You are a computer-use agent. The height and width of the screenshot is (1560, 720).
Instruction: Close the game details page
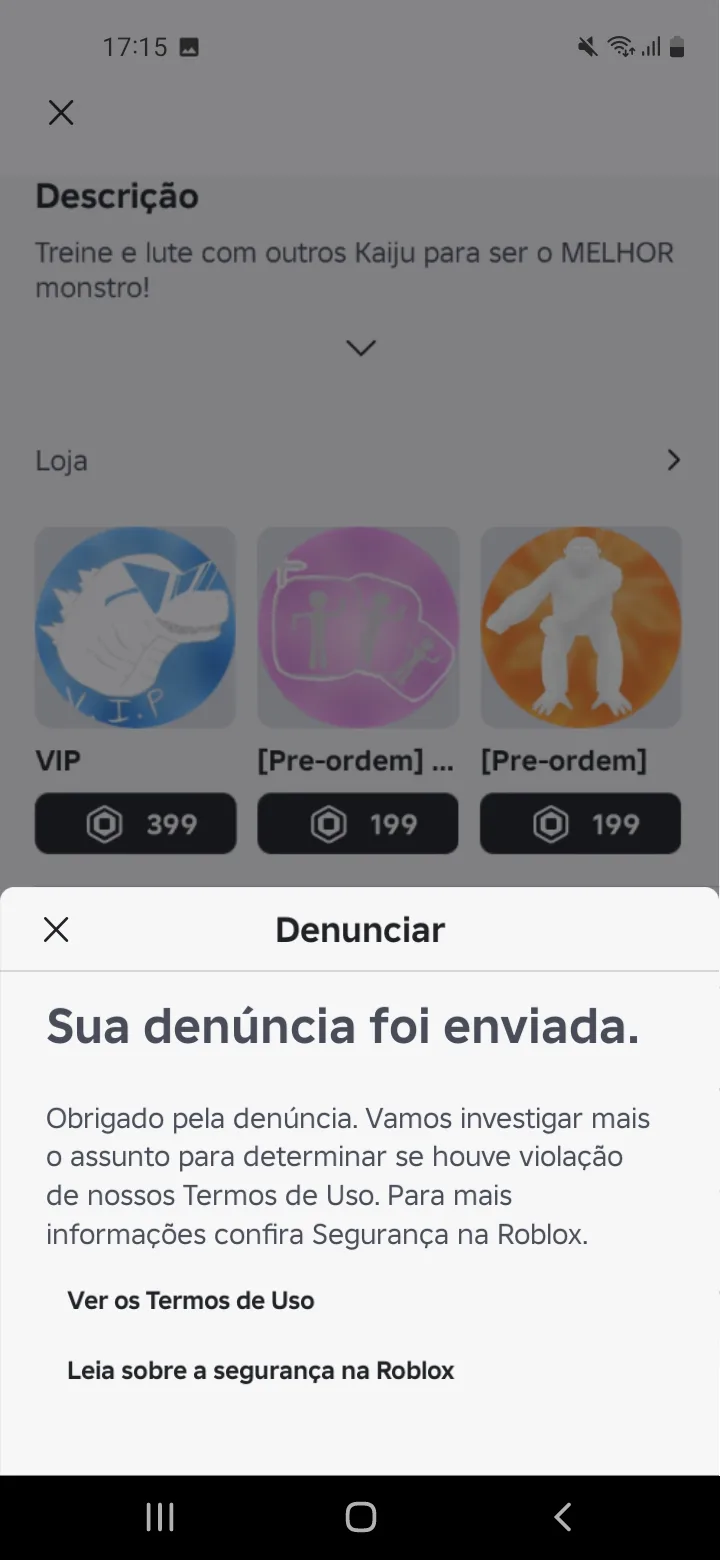61,113
